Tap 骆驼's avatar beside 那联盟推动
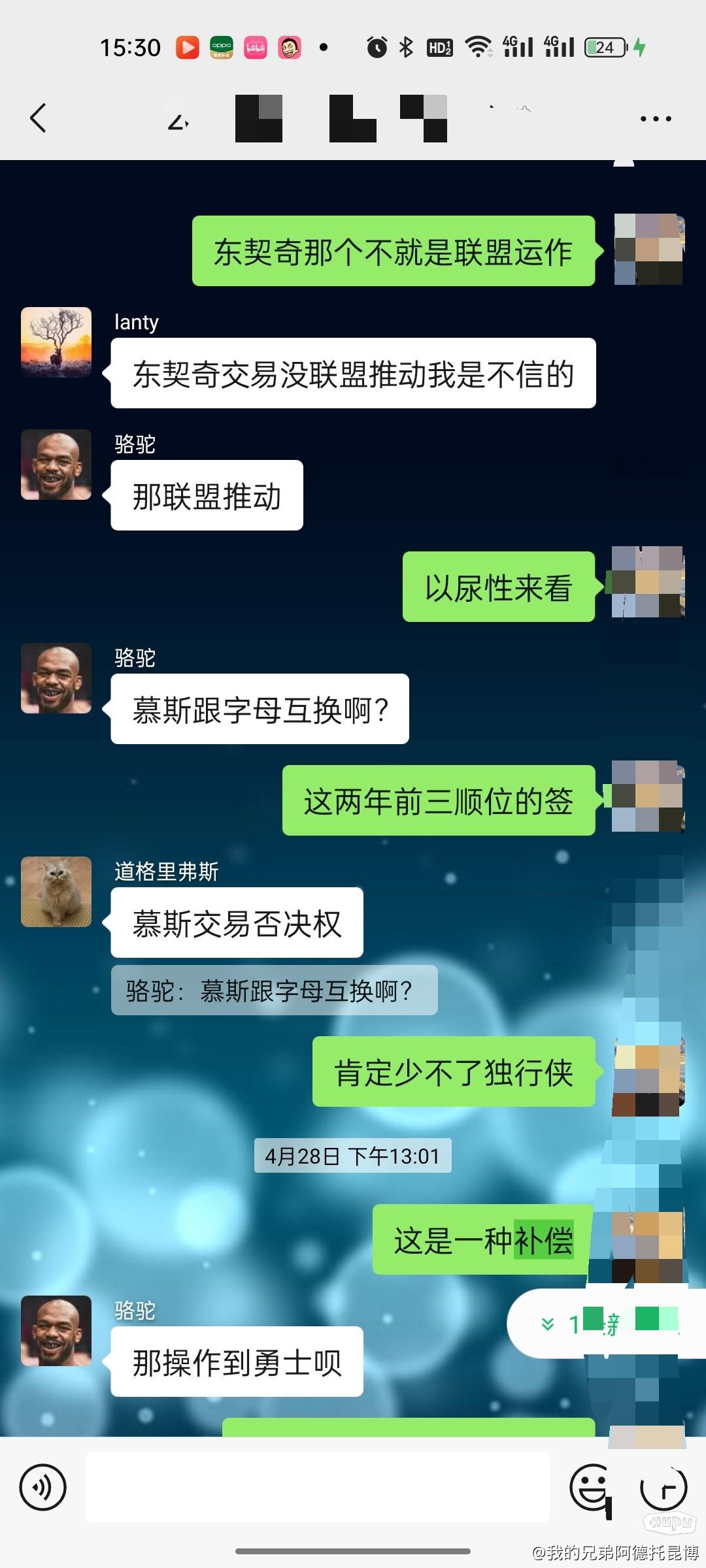This screenshot has width=706, height=1568. pyautogui.click(x=56, y=465)
